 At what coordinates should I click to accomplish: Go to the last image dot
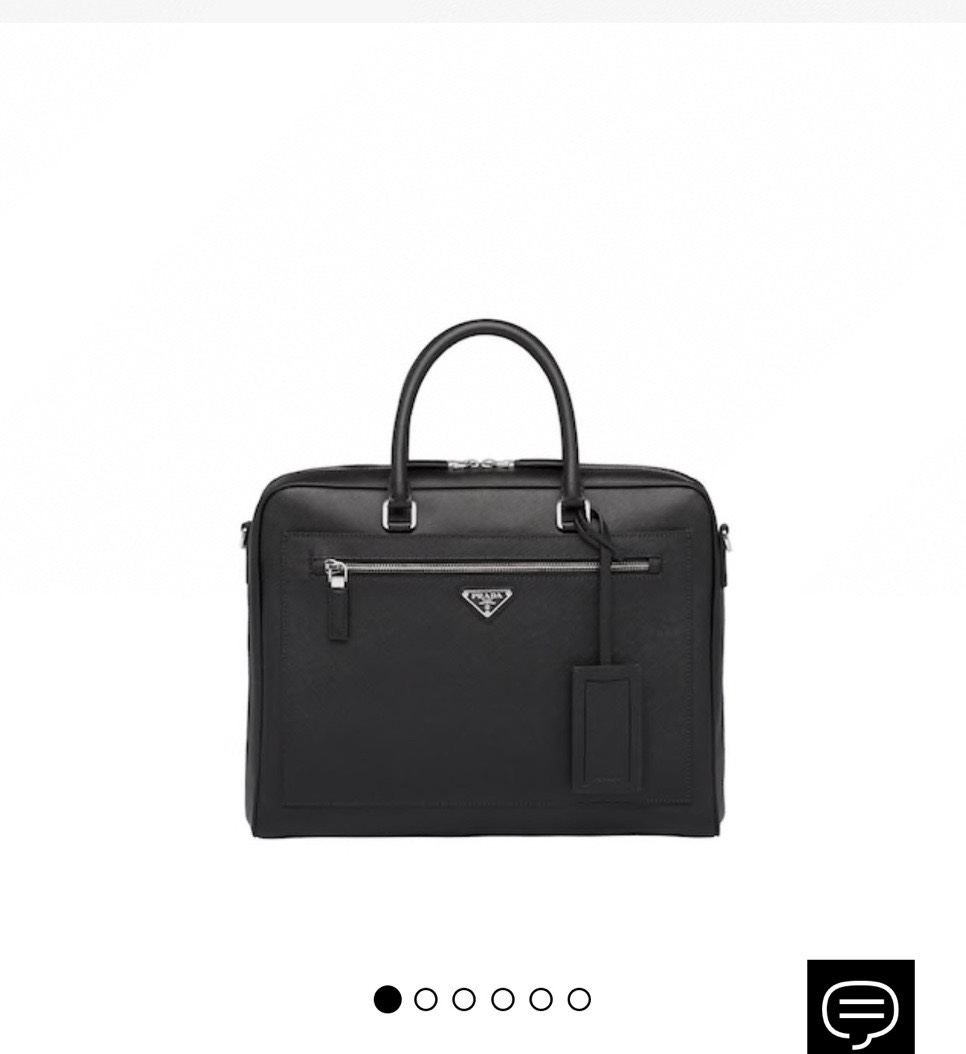click(579, 999)
